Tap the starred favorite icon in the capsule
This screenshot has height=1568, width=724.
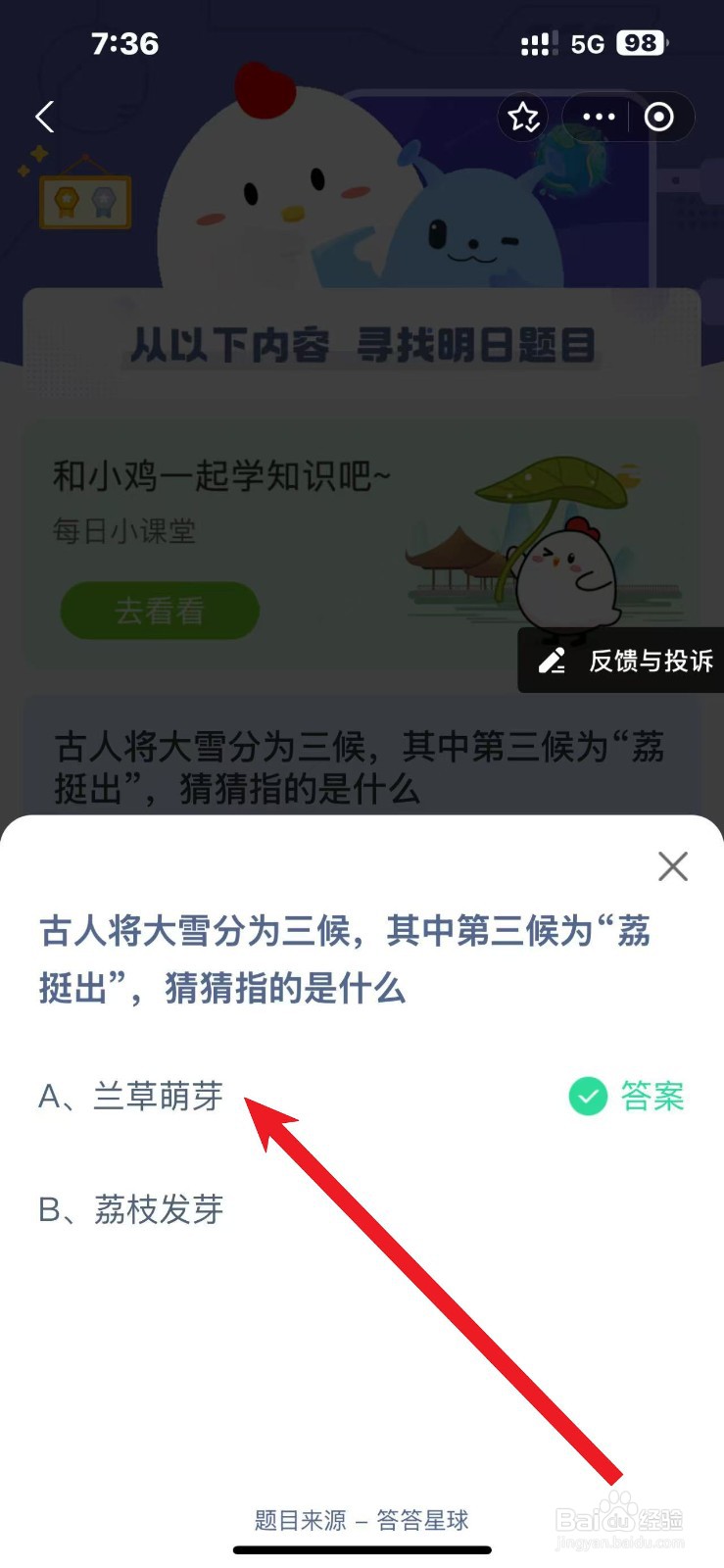pos(524,117)
